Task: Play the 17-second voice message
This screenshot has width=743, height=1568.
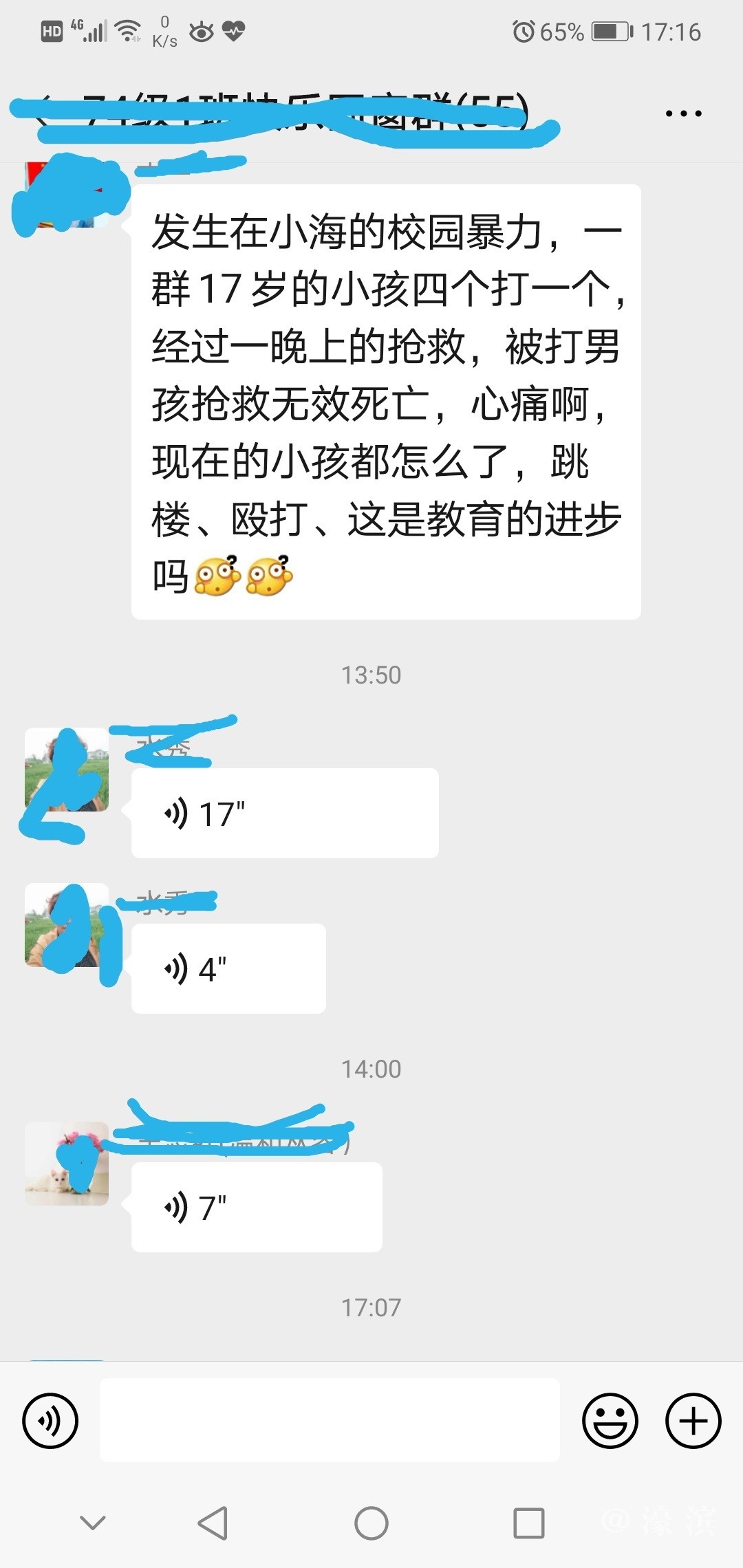Action: 284,814
